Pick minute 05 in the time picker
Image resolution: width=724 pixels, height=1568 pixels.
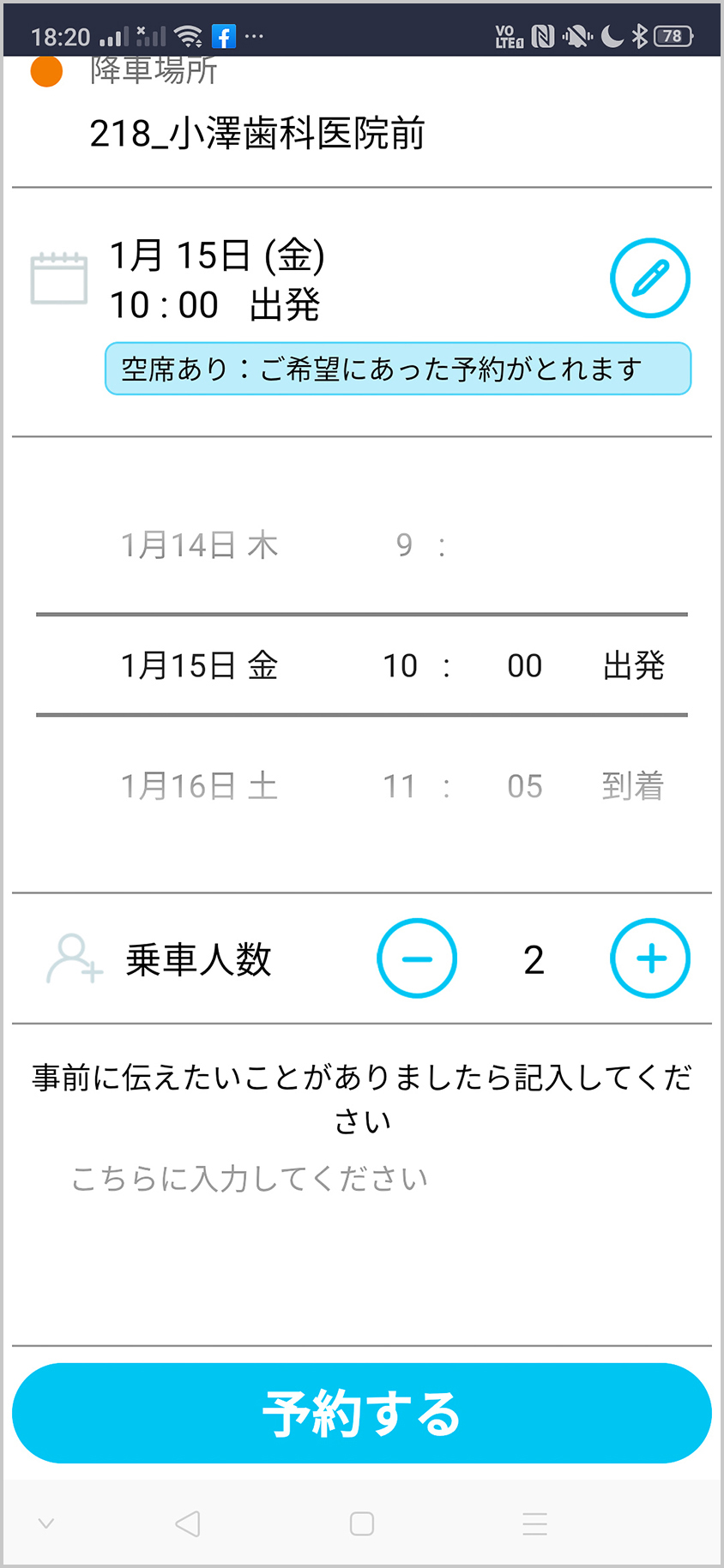pos(525,786)
